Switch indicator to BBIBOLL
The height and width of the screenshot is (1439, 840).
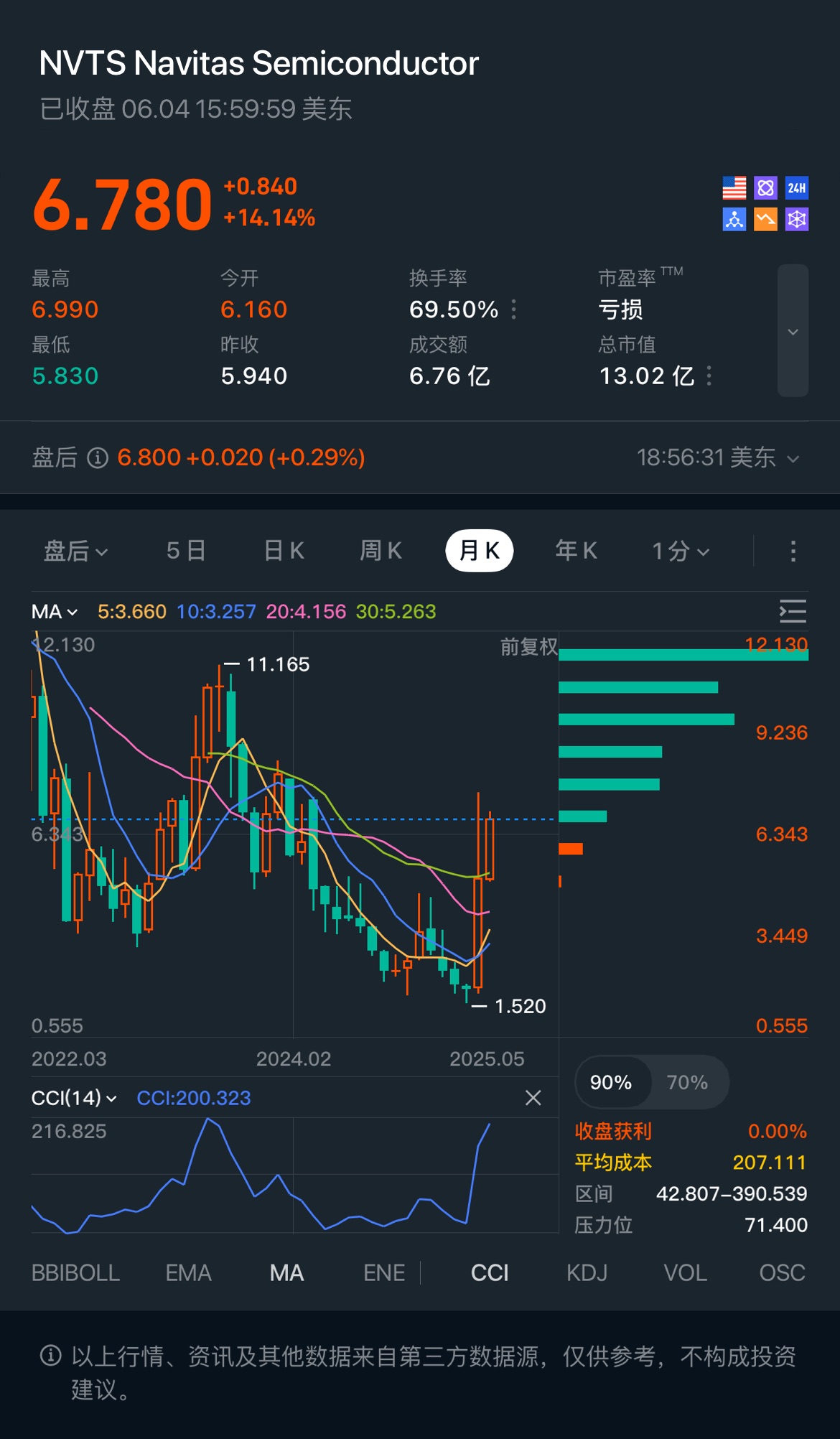coord(75,1273)
